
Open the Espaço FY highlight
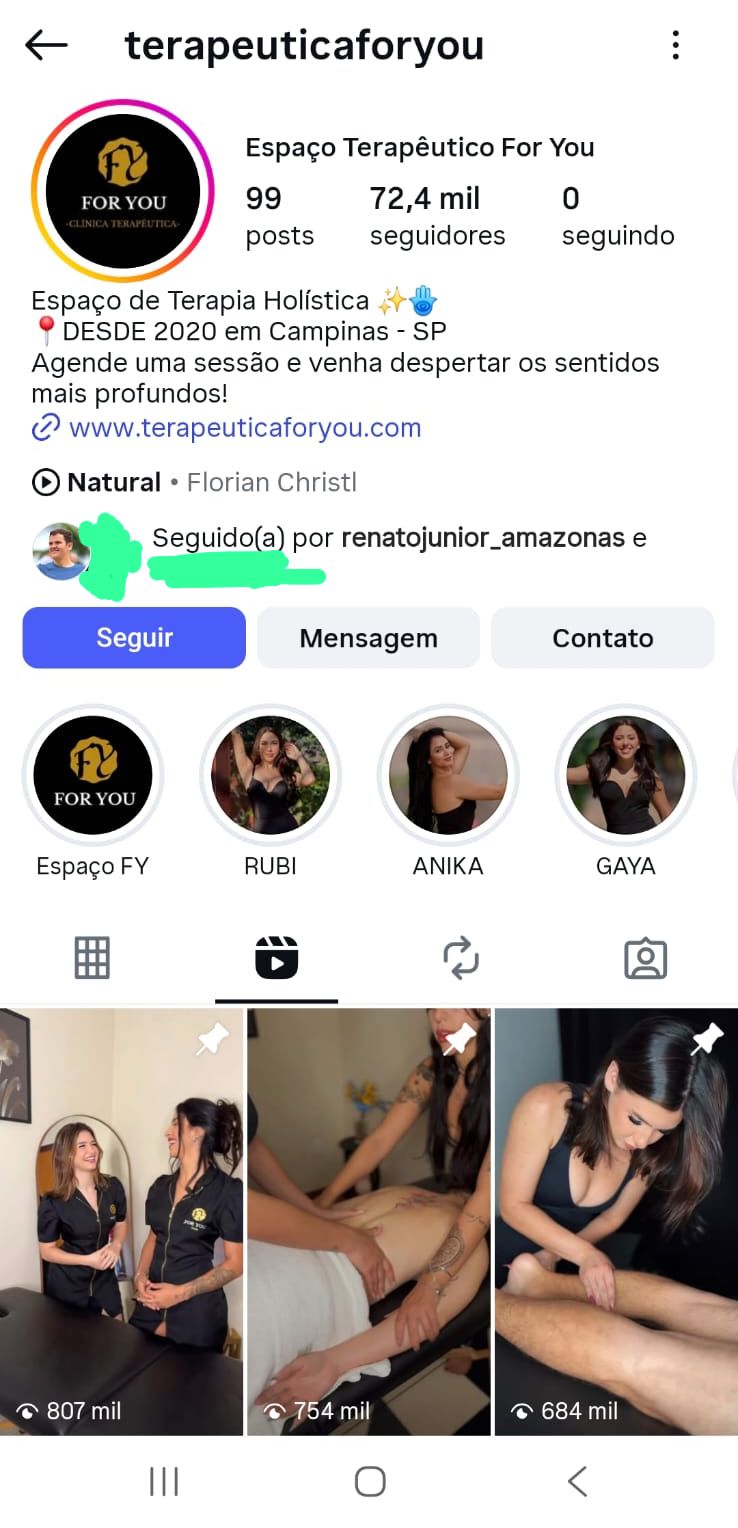click(93, 776)
